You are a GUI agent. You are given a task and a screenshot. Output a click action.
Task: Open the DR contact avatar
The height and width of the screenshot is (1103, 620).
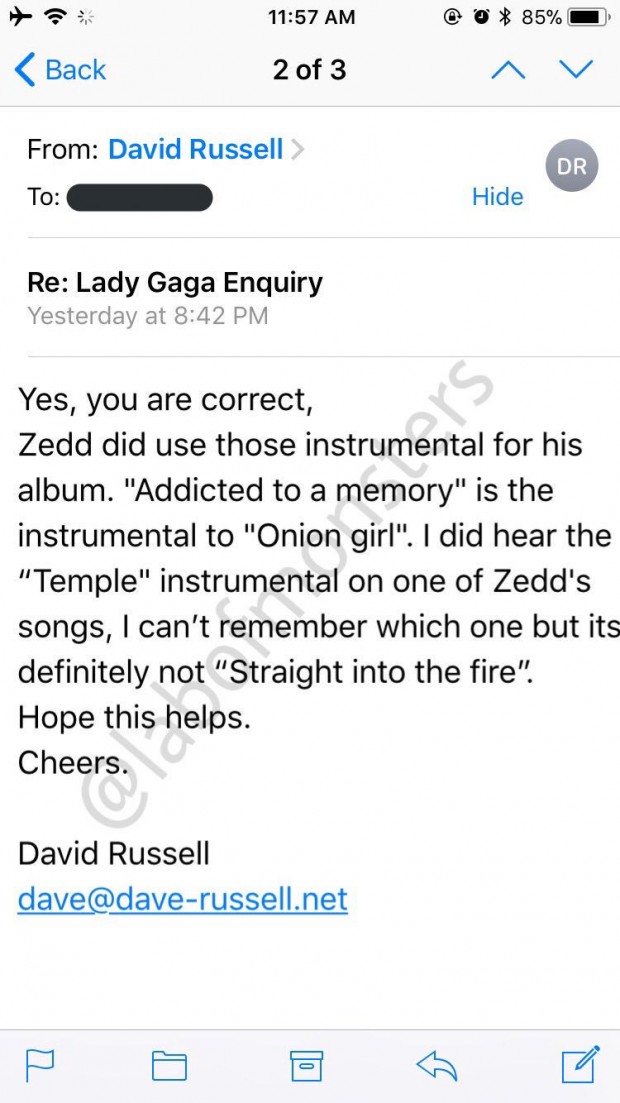pos(572,166)
